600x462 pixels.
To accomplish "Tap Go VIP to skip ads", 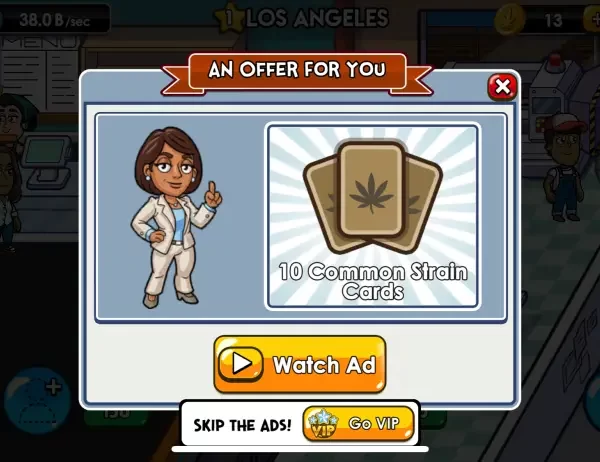I will [x=360, y=424].
